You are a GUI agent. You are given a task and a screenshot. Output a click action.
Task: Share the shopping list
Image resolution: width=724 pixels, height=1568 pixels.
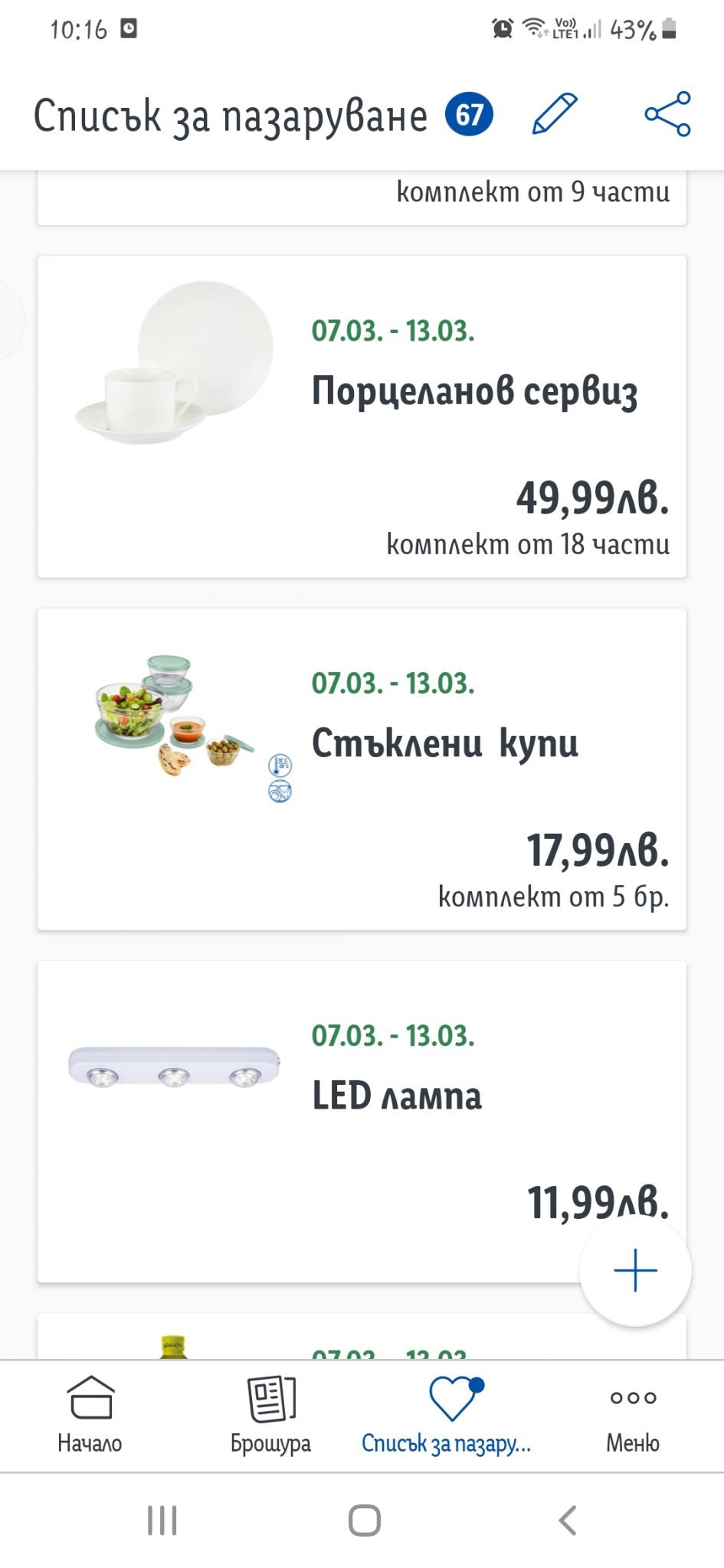tap(667, 114)
